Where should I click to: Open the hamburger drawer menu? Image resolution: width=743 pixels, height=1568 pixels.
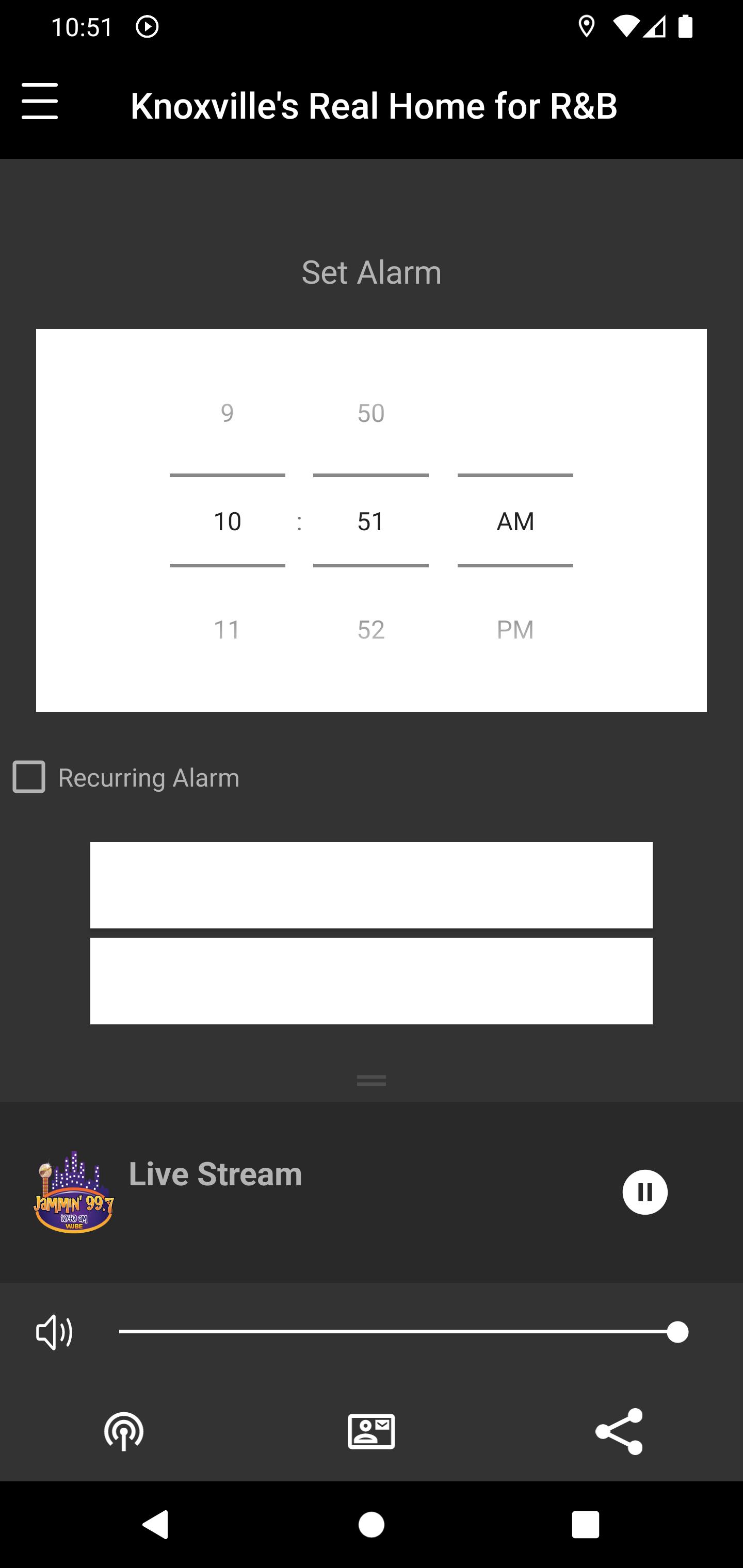tap(40, 102)
